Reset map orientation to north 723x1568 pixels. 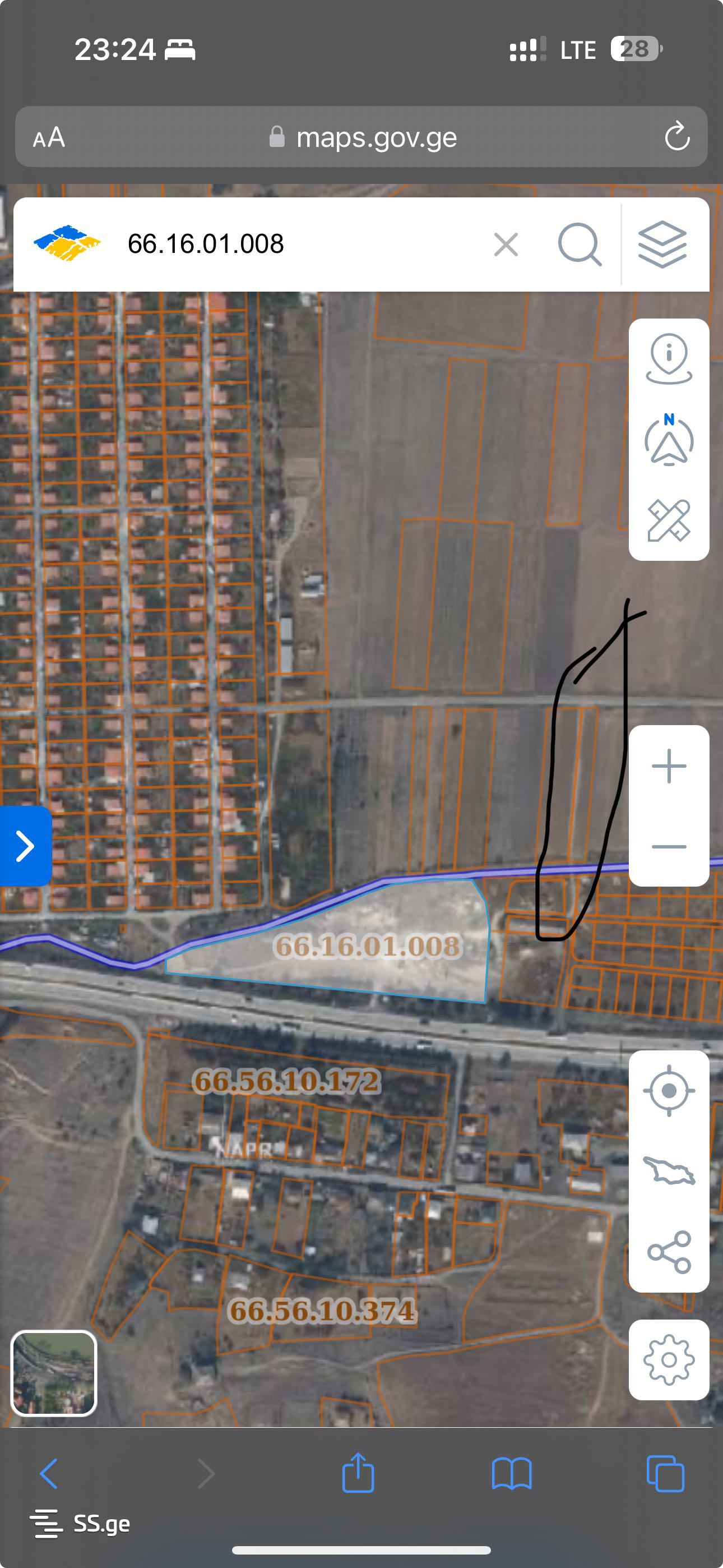coord(669,440)
